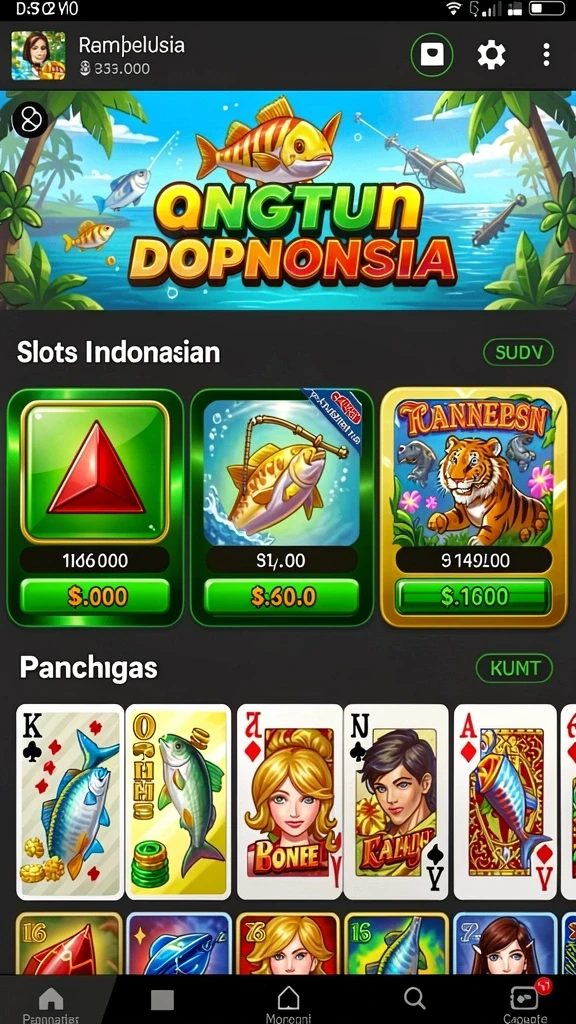Image resolution: width=576 pixels, height=1024 pixels.
Task: Tap the green $.1600 button
Action: click(x=473, y=597)
